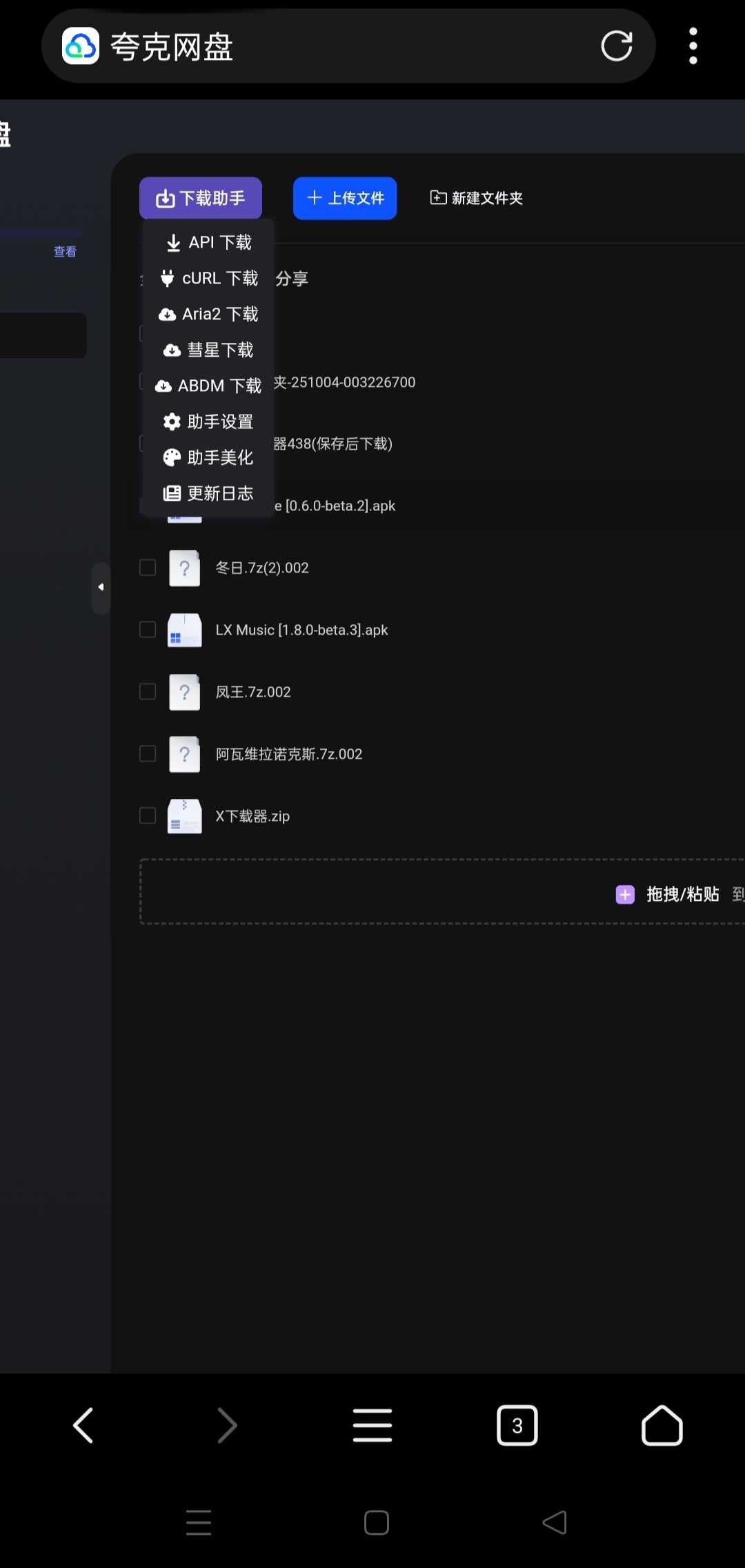Reload the page with the refresh icon

coord(616,46)
